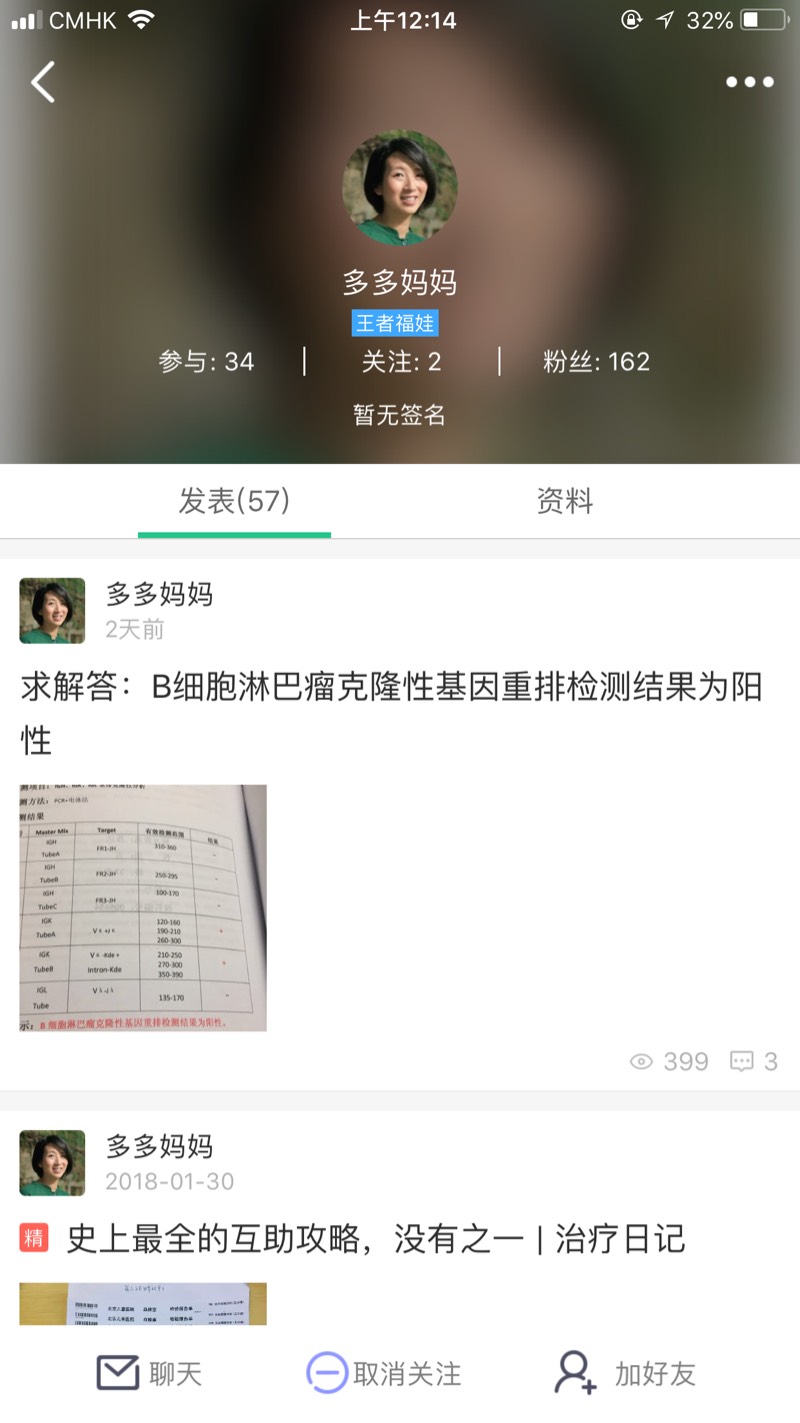This screenshot has width=800, height=1423.
Task: Start a chat via 聊天
Action: pos(150,1373)
